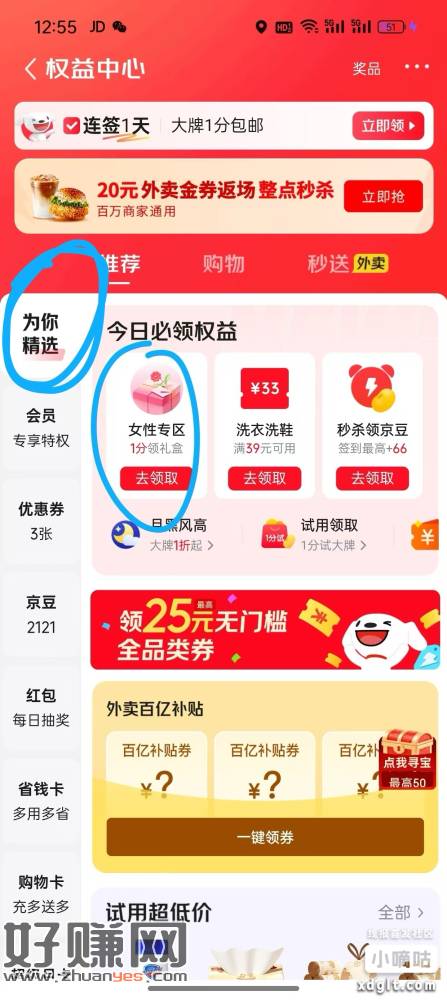Go back from 权益中心
Viewport: 447px width, 1000px height.
[31, 69]
